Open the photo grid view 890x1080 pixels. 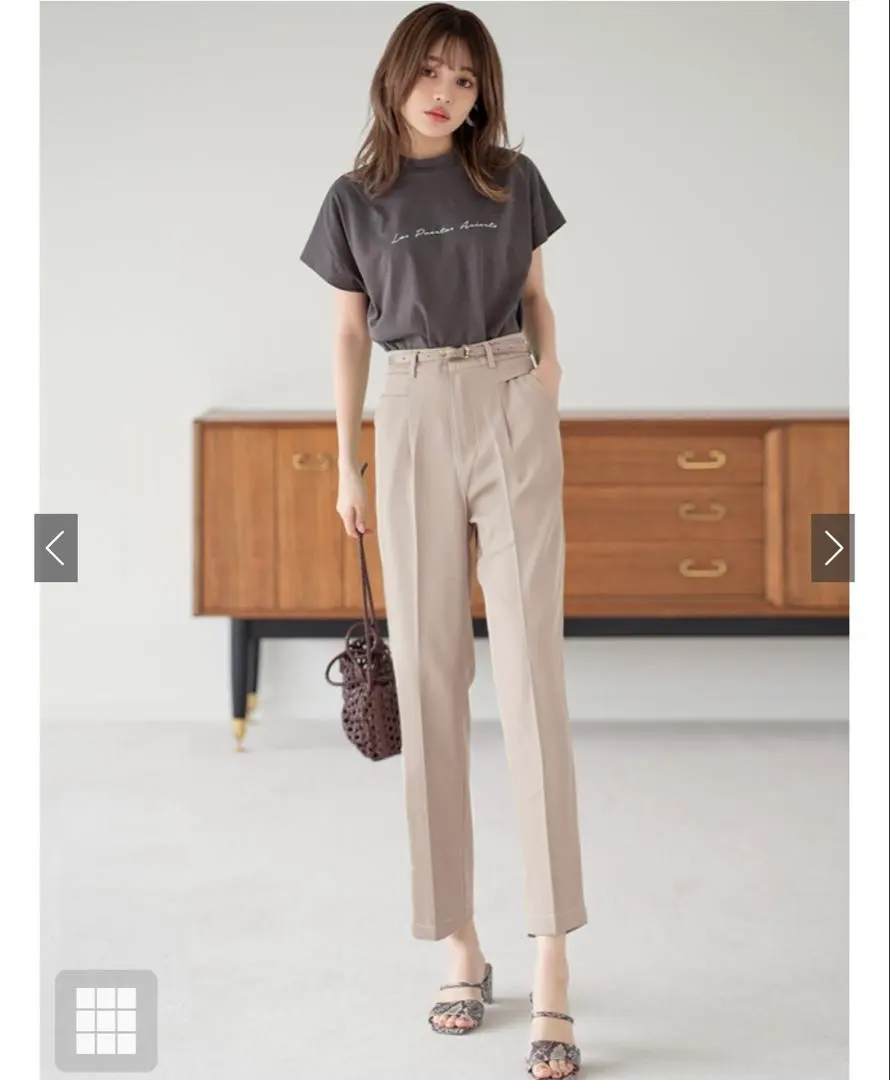pyautogui.click(x=106, y=1020)
